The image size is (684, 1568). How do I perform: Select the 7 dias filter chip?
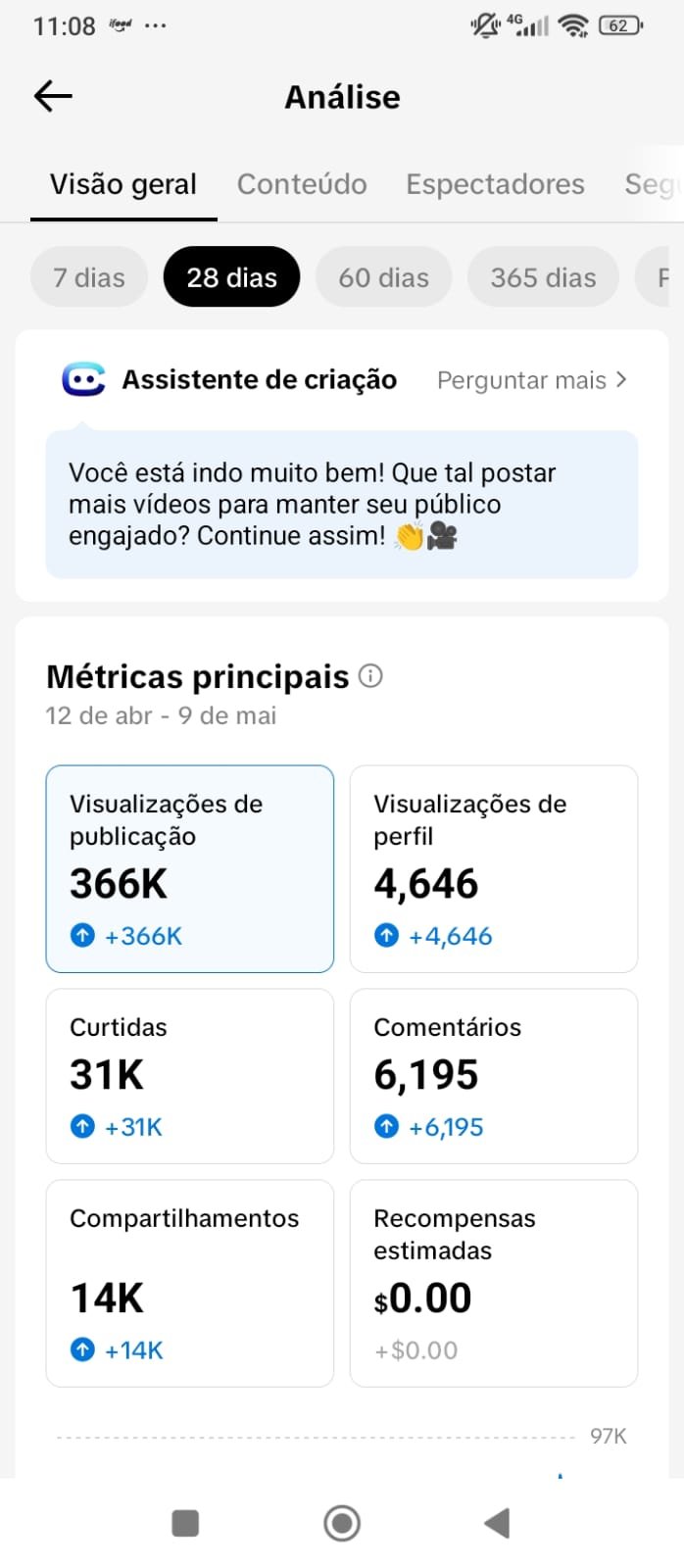(x=89, y=277)
